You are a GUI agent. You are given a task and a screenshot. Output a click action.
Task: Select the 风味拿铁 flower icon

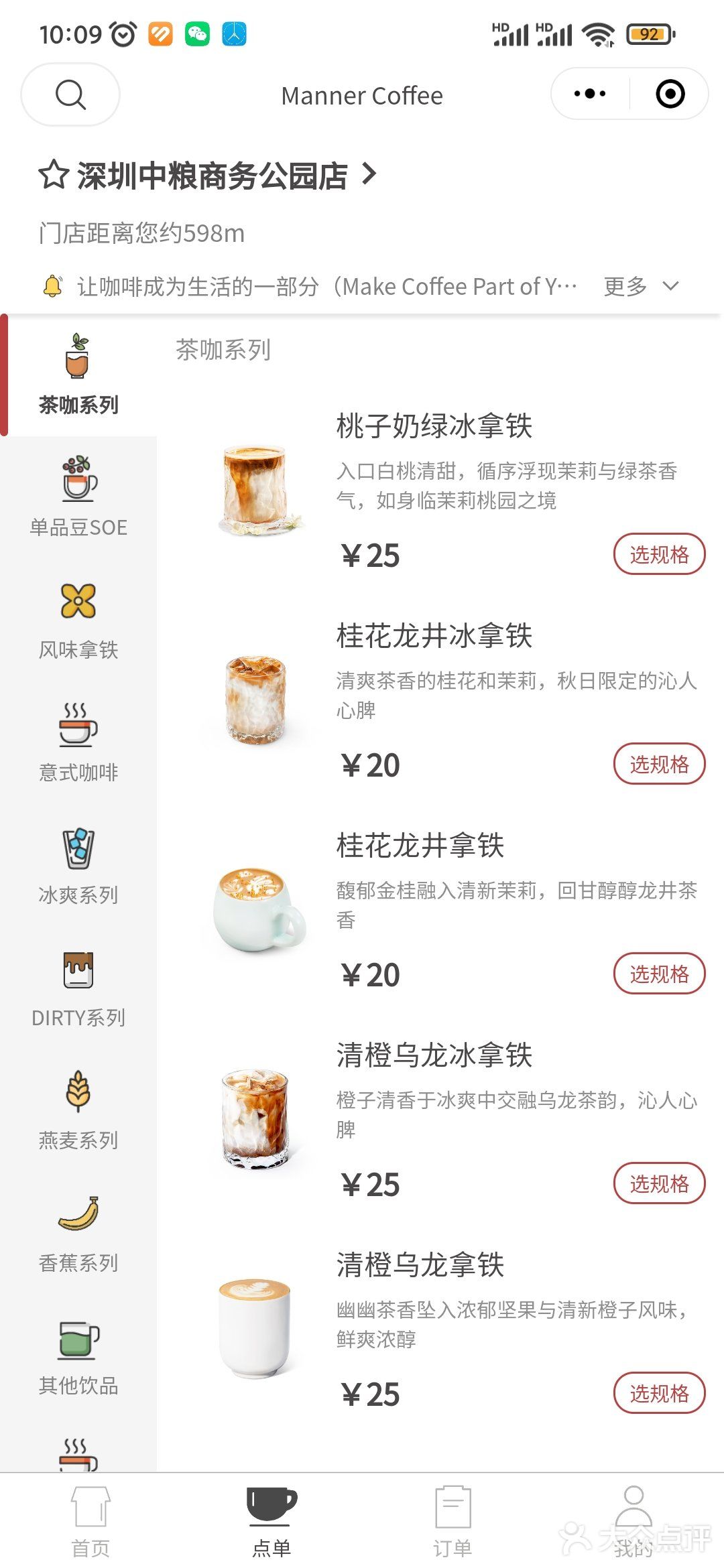click(77, 602)
